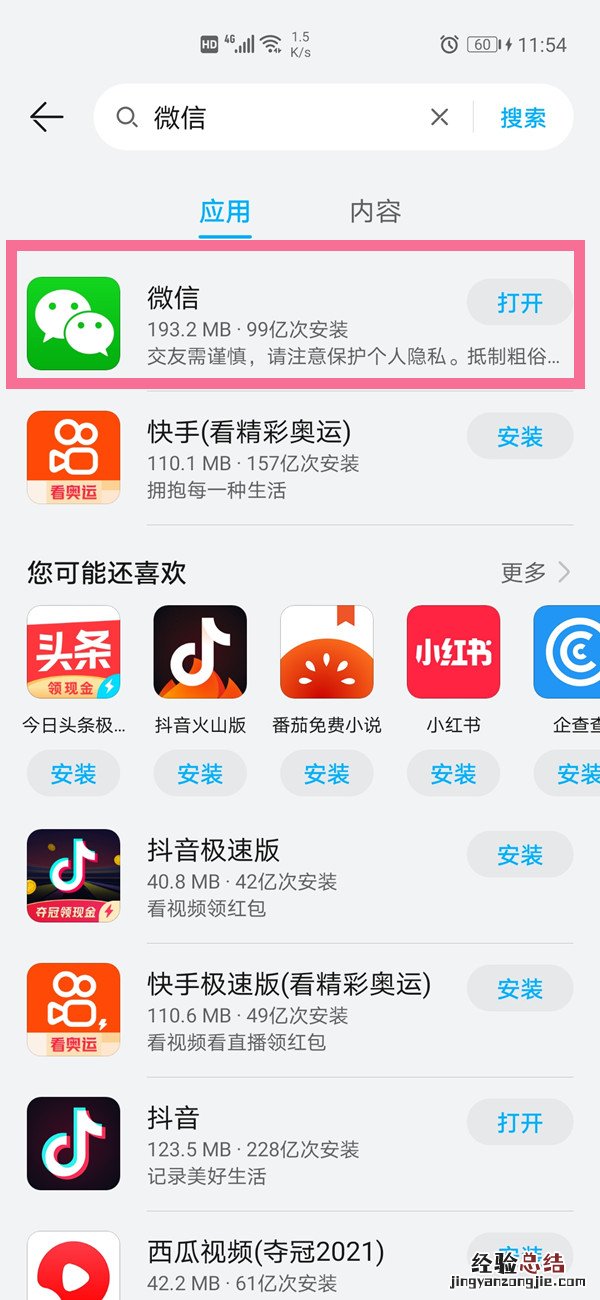600x1300 pixels.
Task: Open the 小红书 app icon
Action: point(453,652)
